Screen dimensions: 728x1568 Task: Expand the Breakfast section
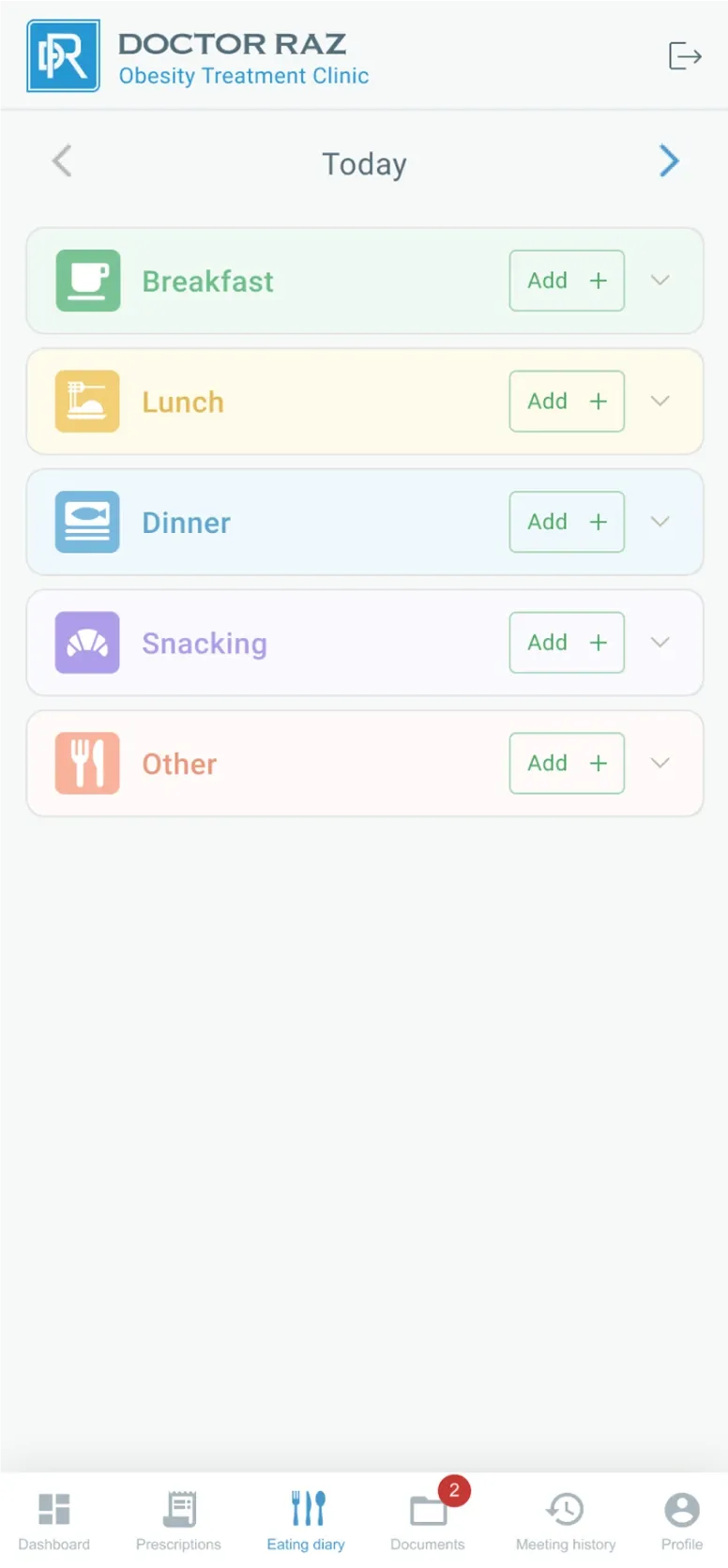[x=660, y=281]
